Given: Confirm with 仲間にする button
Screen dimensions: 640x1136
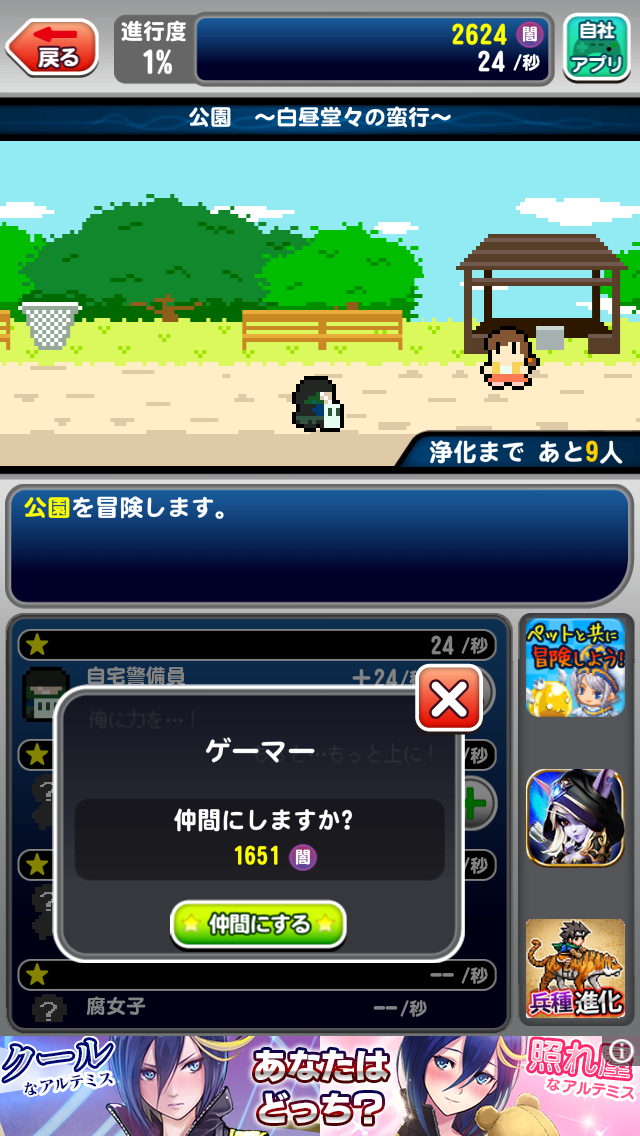Looking at the screenshot, I should point(258,924).
